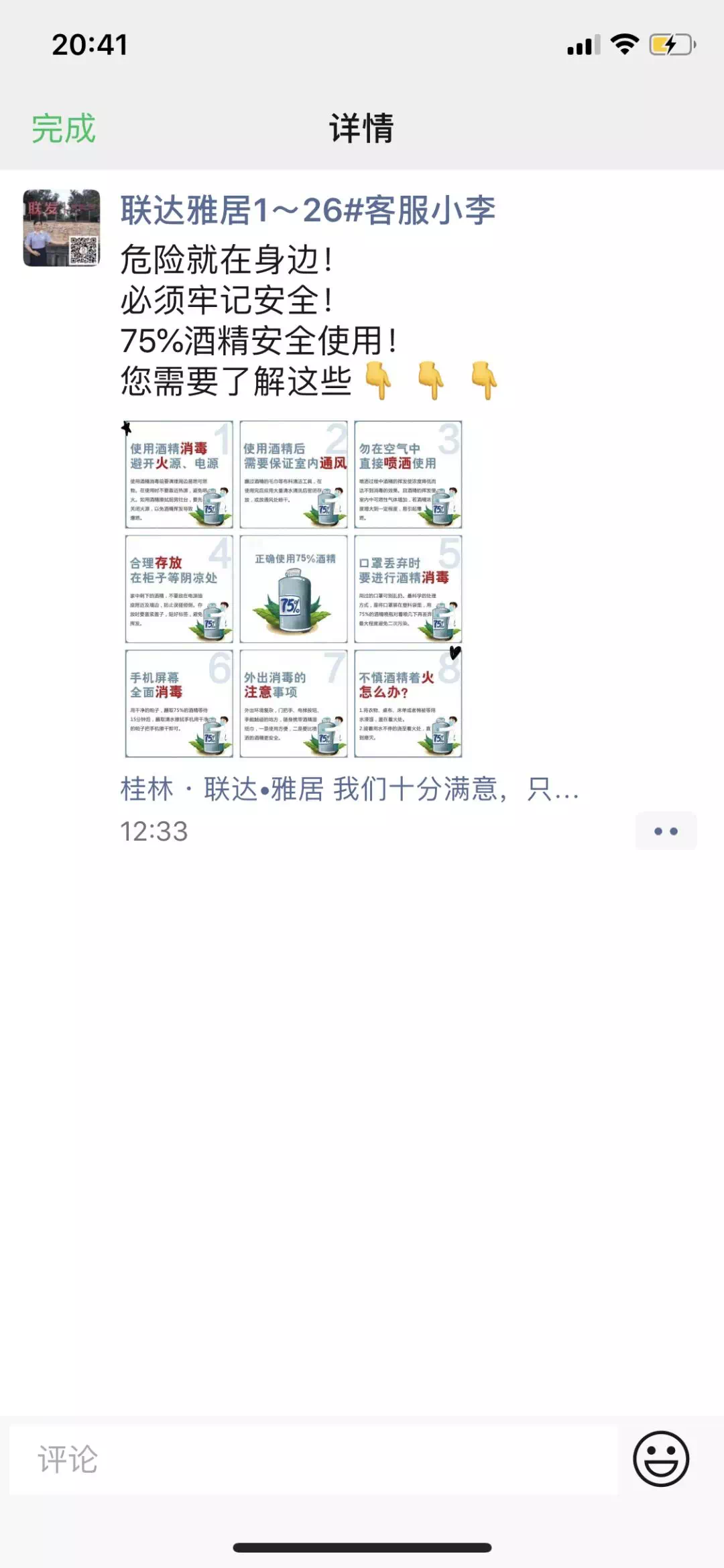View the 使用酒精后需要保证室内通风 image
Viewport: 724px width, 1568px height.
[294, 475]
